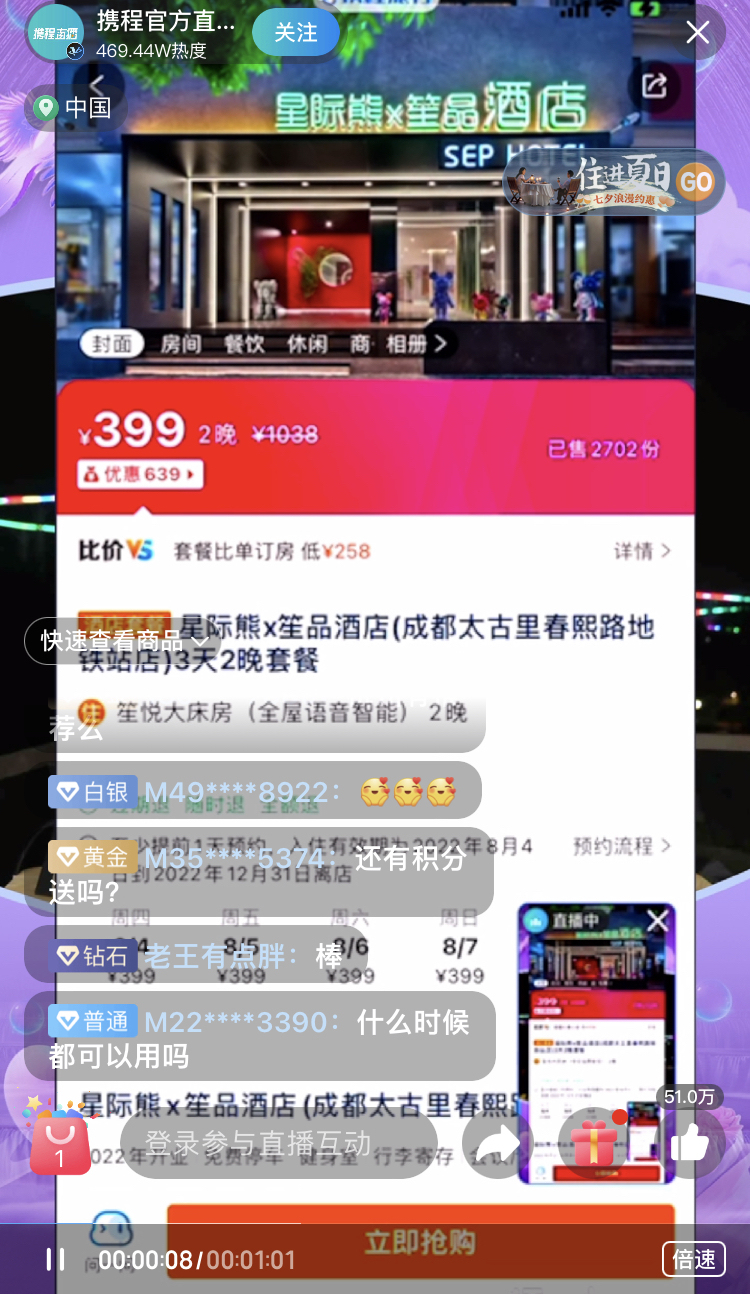
Task: Open the 携程 host profile avatar
Action: click(55, 33)
